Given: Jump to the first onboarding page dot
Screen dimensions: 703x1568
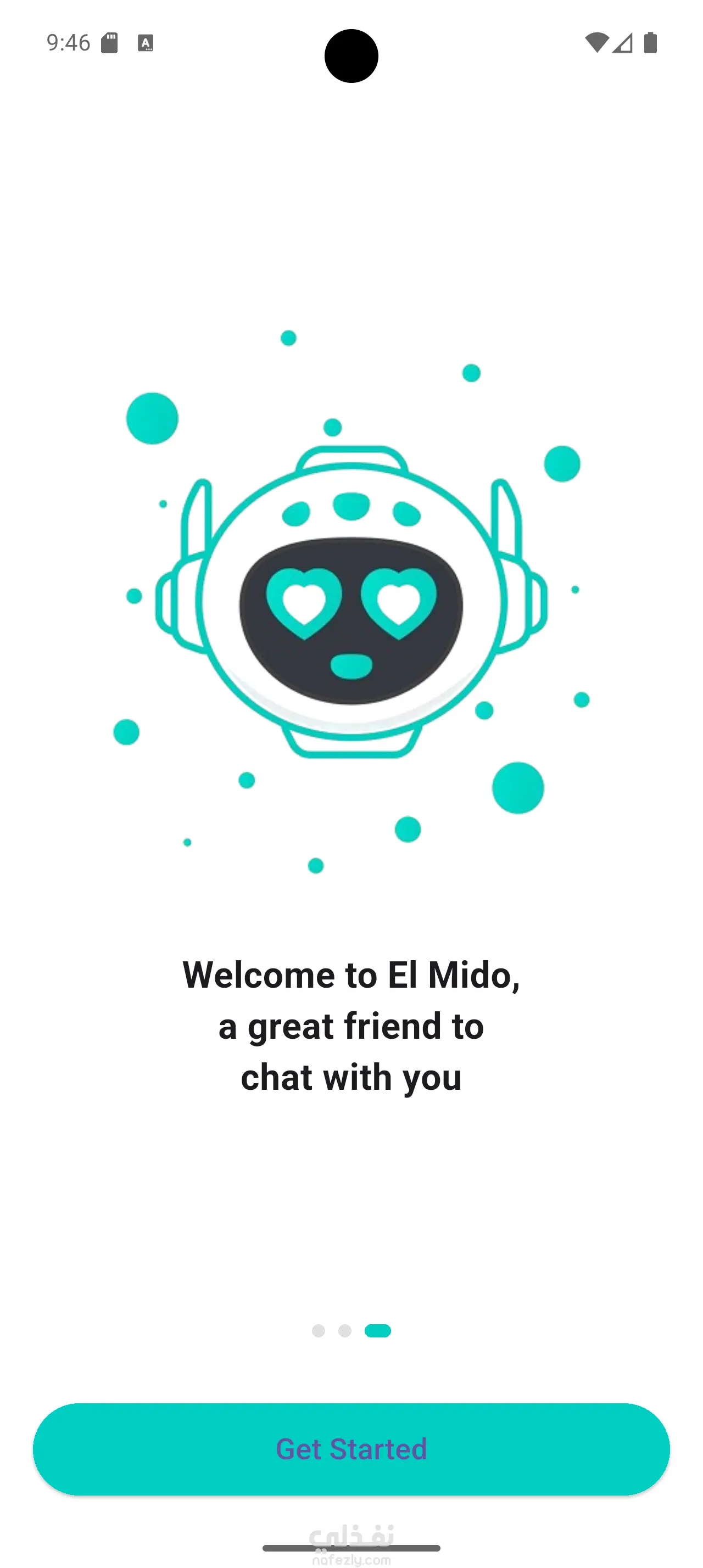Looking at the screenshot, I should coord(319,1331).
